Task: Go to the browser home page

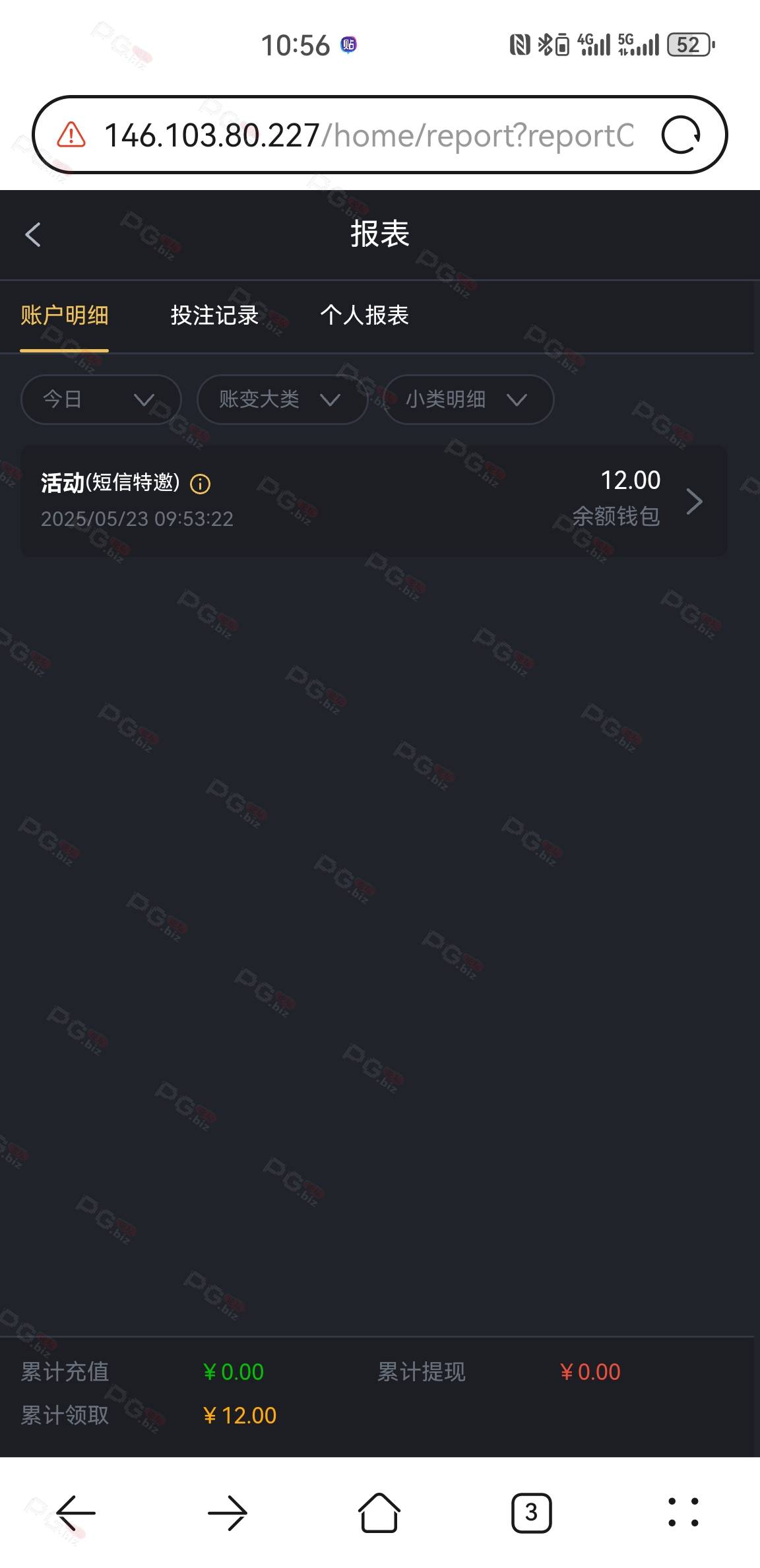Action: coord(379,1513)
